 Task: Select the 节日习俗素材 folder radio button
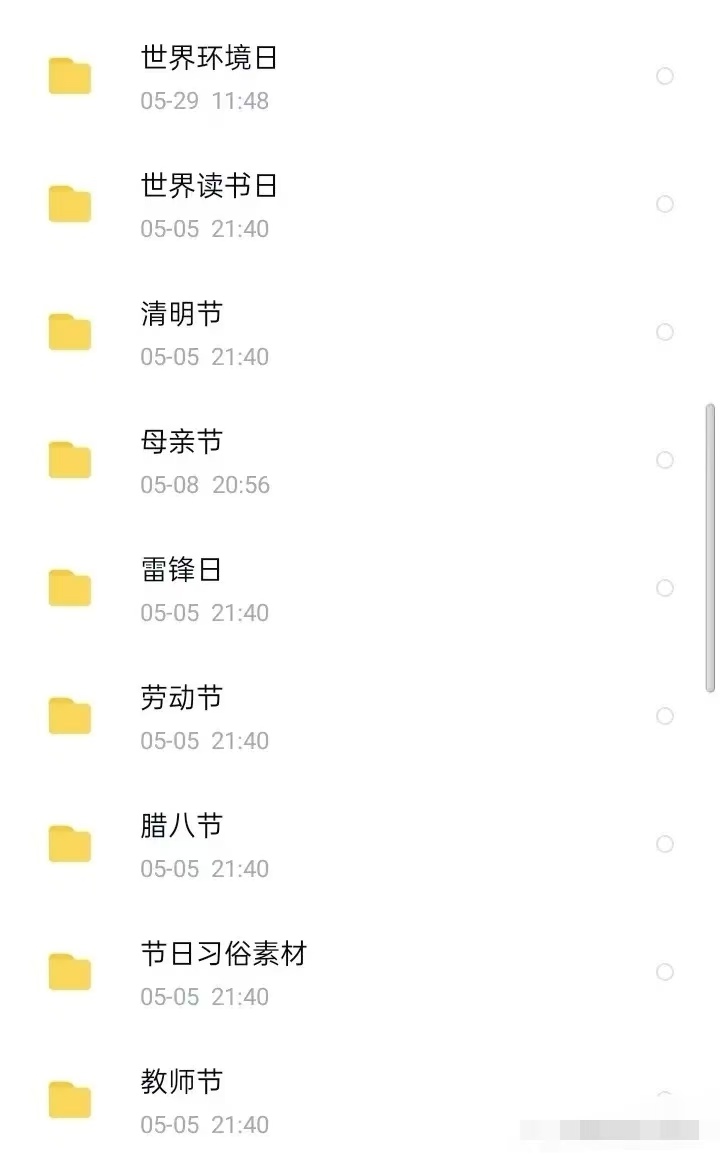click(x=665, y=972)
